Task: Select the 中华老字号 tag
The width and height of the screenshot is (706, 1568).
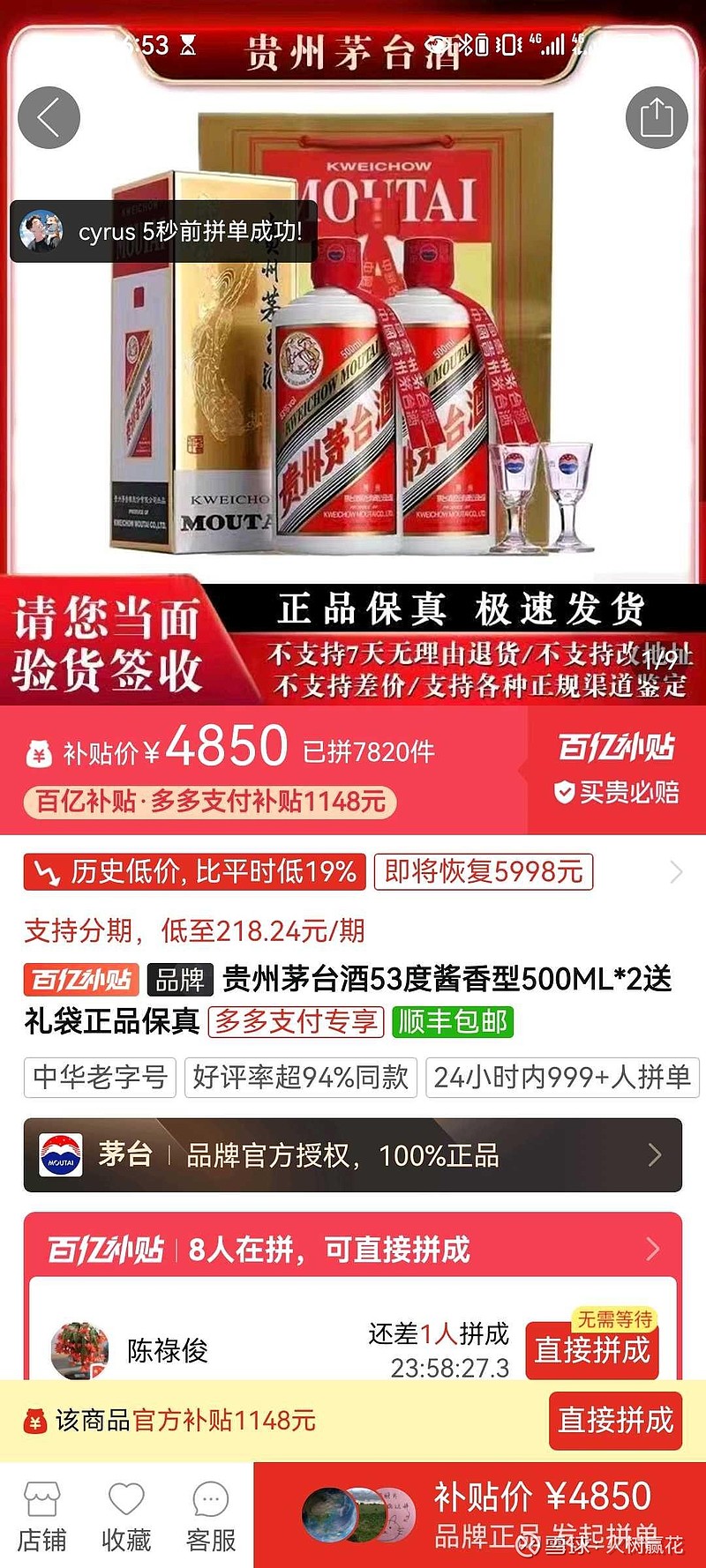Action: pos(100,1078)
